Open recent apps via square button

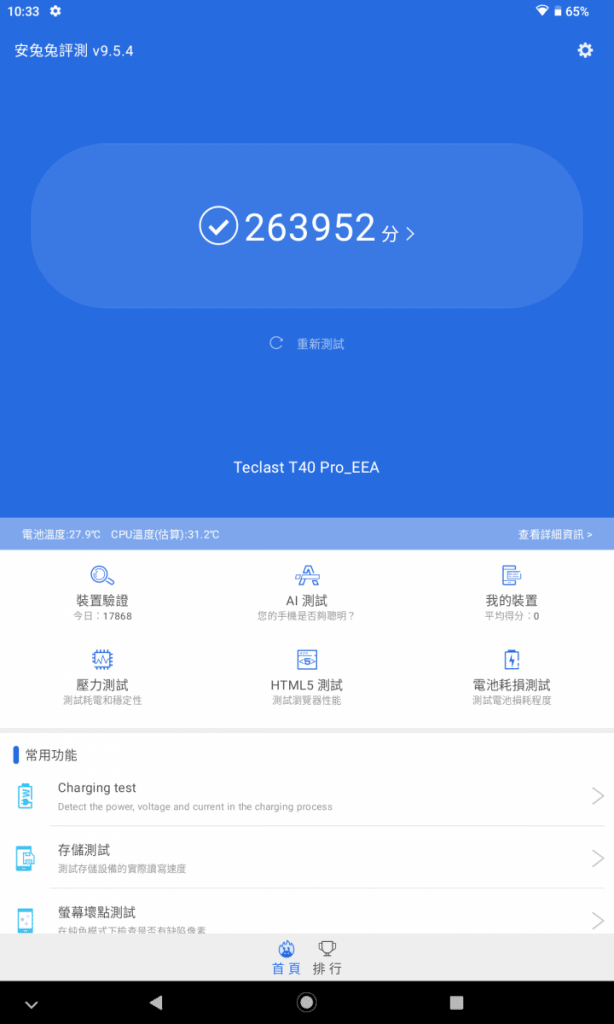[x=457, y=1002]
